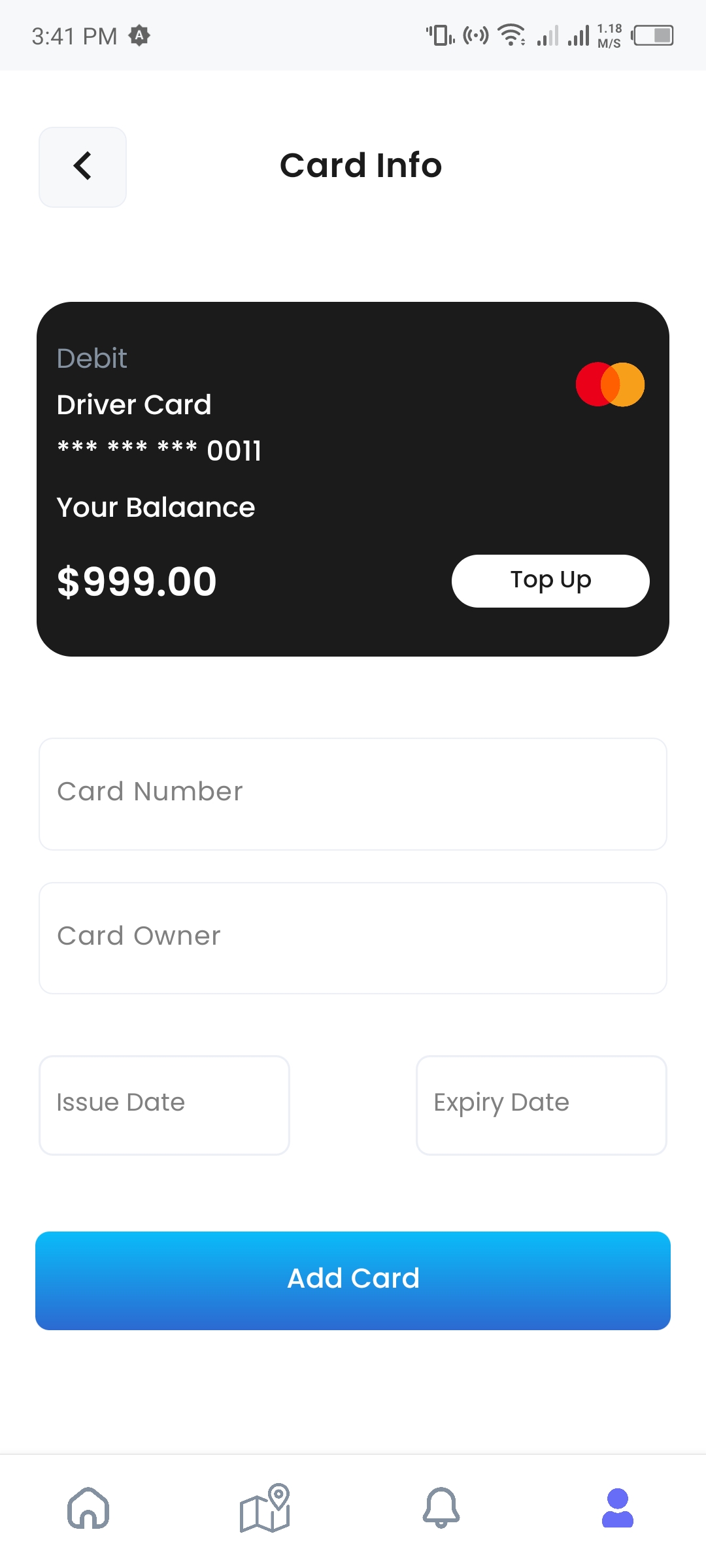The width and height of the screenshot is (706, 1568).
Task: Tap the Debit Driver Card panel
Action: click(353, 477)
